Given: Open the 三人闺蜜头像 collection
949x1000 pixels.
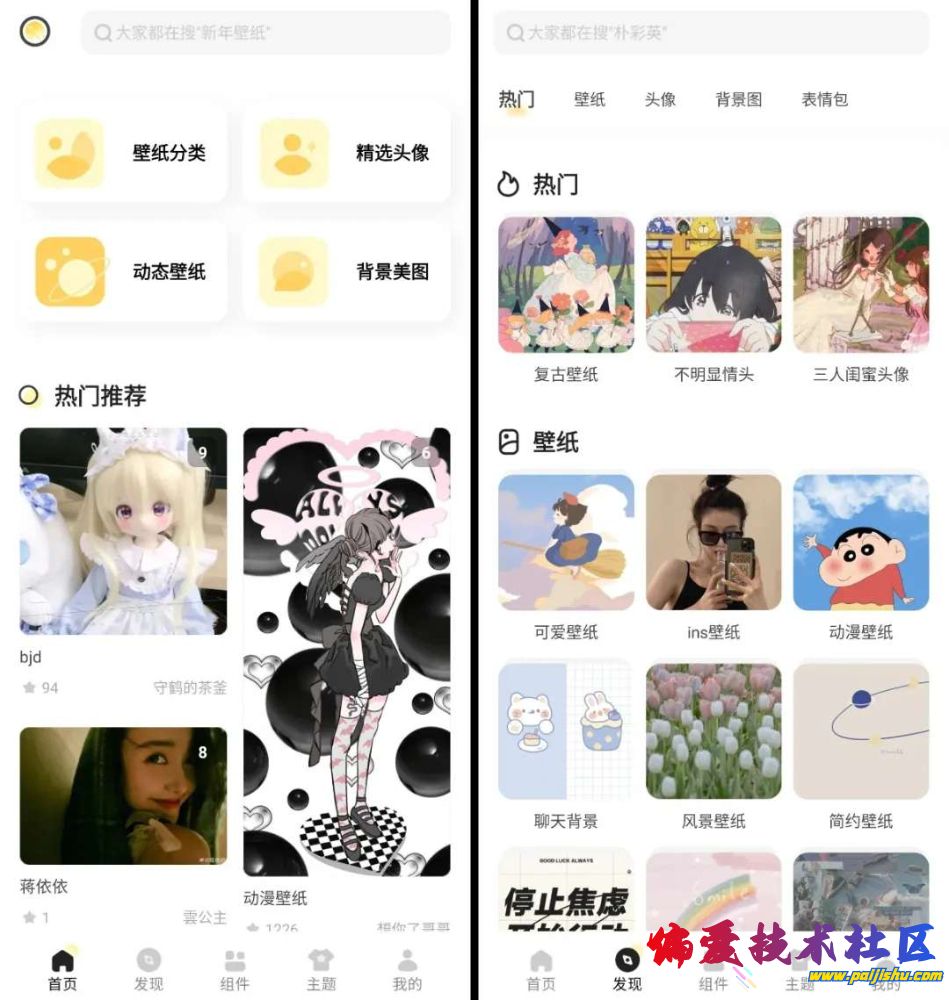Looking at the screenshot, I should pos(861,285).
